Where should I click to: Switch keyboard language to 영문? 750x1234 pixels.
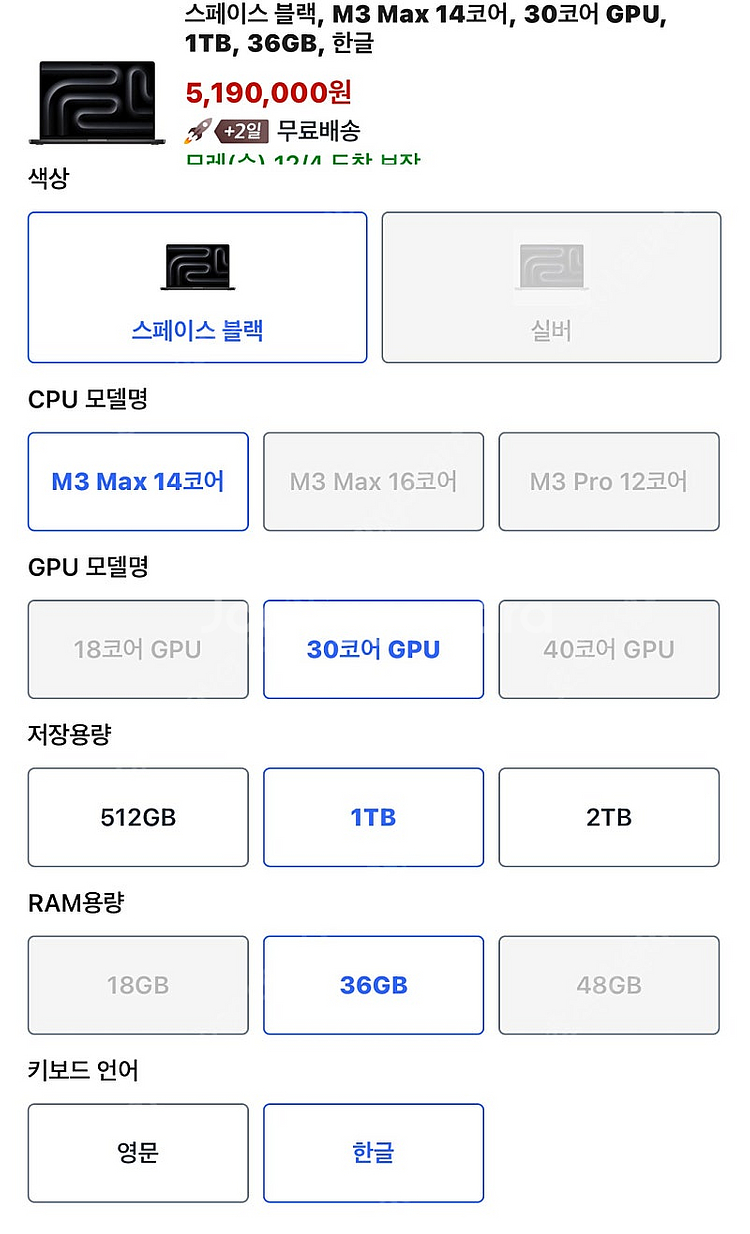point(138,1153)
